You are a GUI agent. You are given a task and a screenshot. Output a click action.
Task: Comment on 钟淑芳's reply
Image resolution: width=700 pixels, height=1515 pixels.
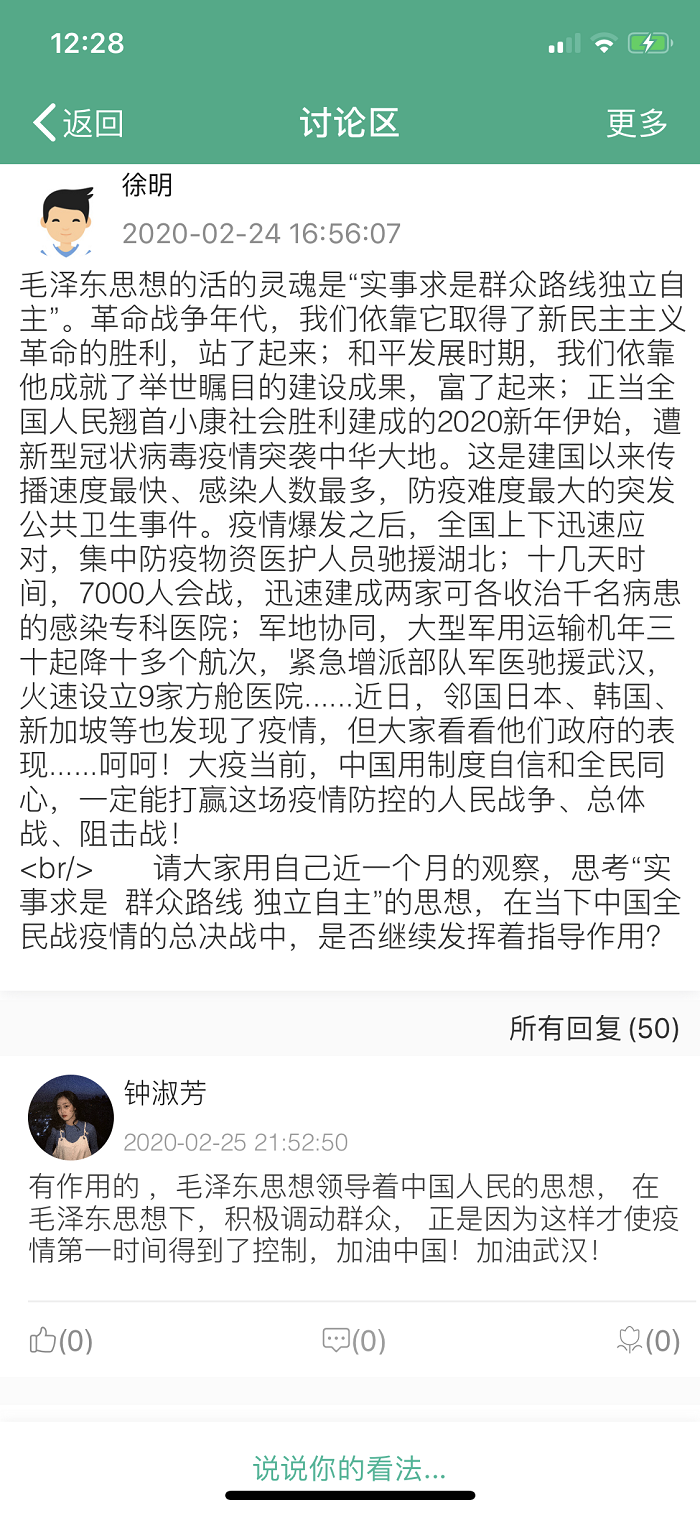[353, 1340]
